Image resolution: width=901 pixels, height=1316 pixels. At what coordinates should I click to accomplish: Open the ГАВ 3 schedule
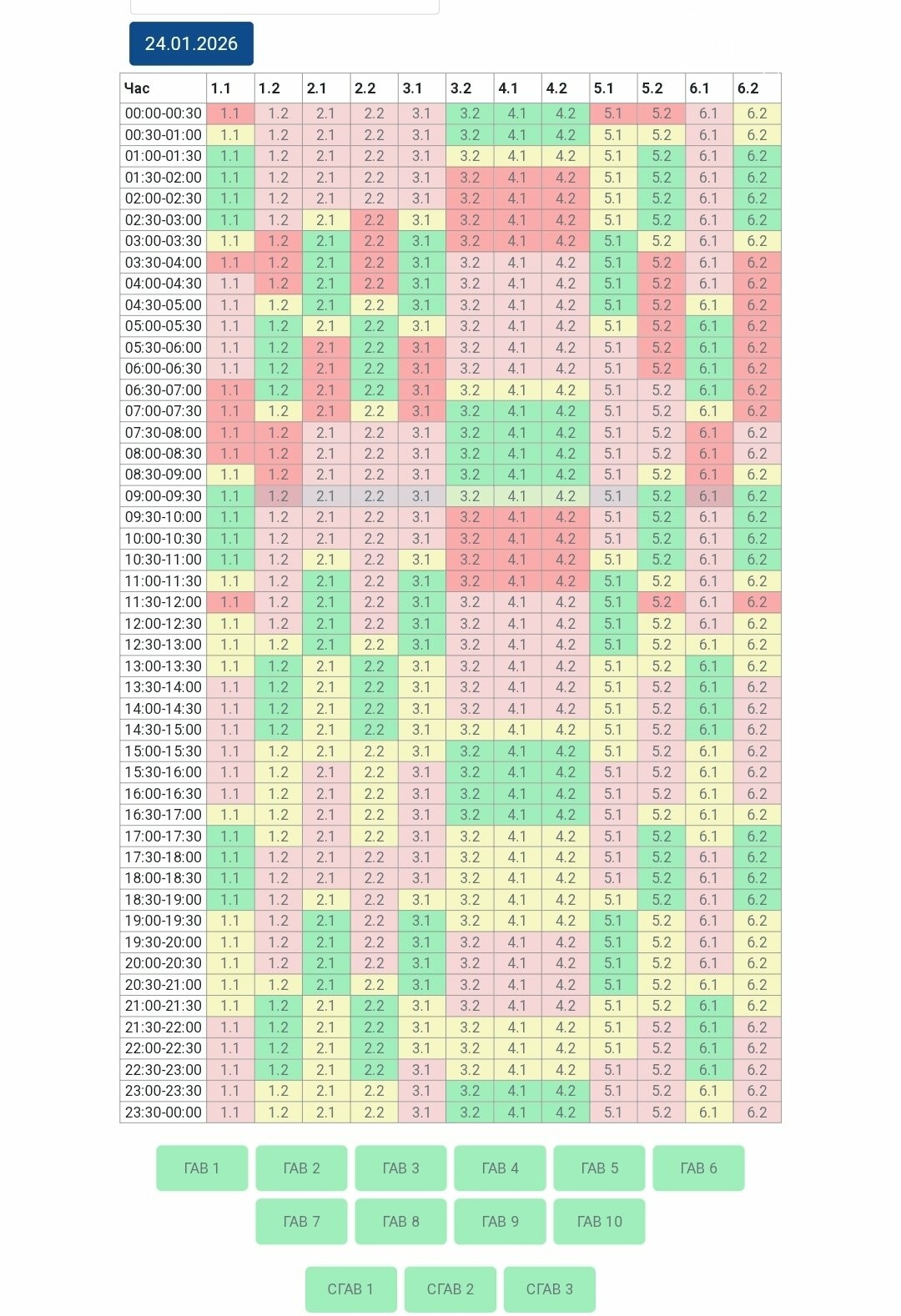pyautogui.click(x=400, y=1168)
